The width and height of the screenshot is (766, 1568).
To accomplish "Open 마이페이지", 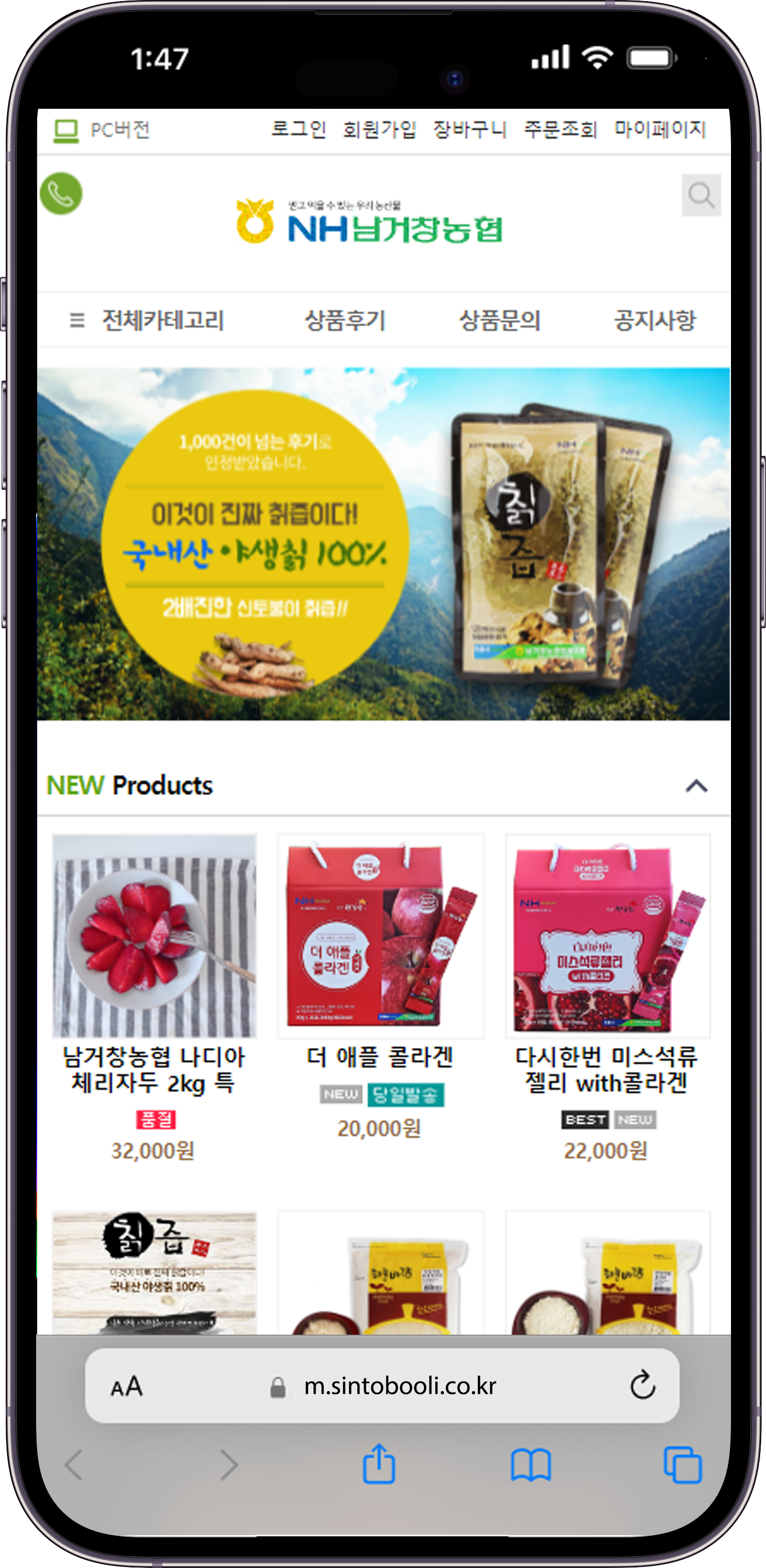I will pos(659,130).
